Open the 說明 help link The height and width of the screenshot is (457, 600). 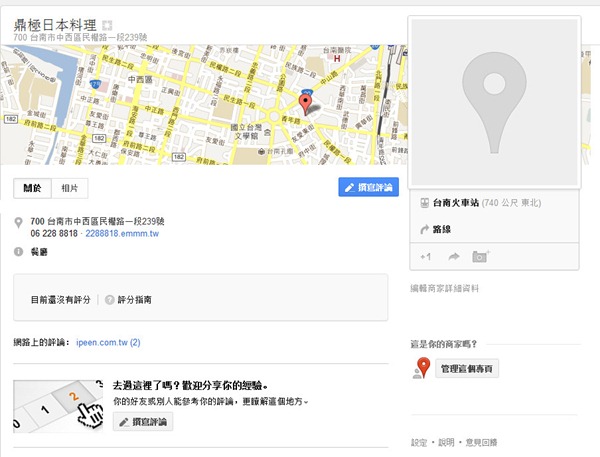click(x=445, y=442)
